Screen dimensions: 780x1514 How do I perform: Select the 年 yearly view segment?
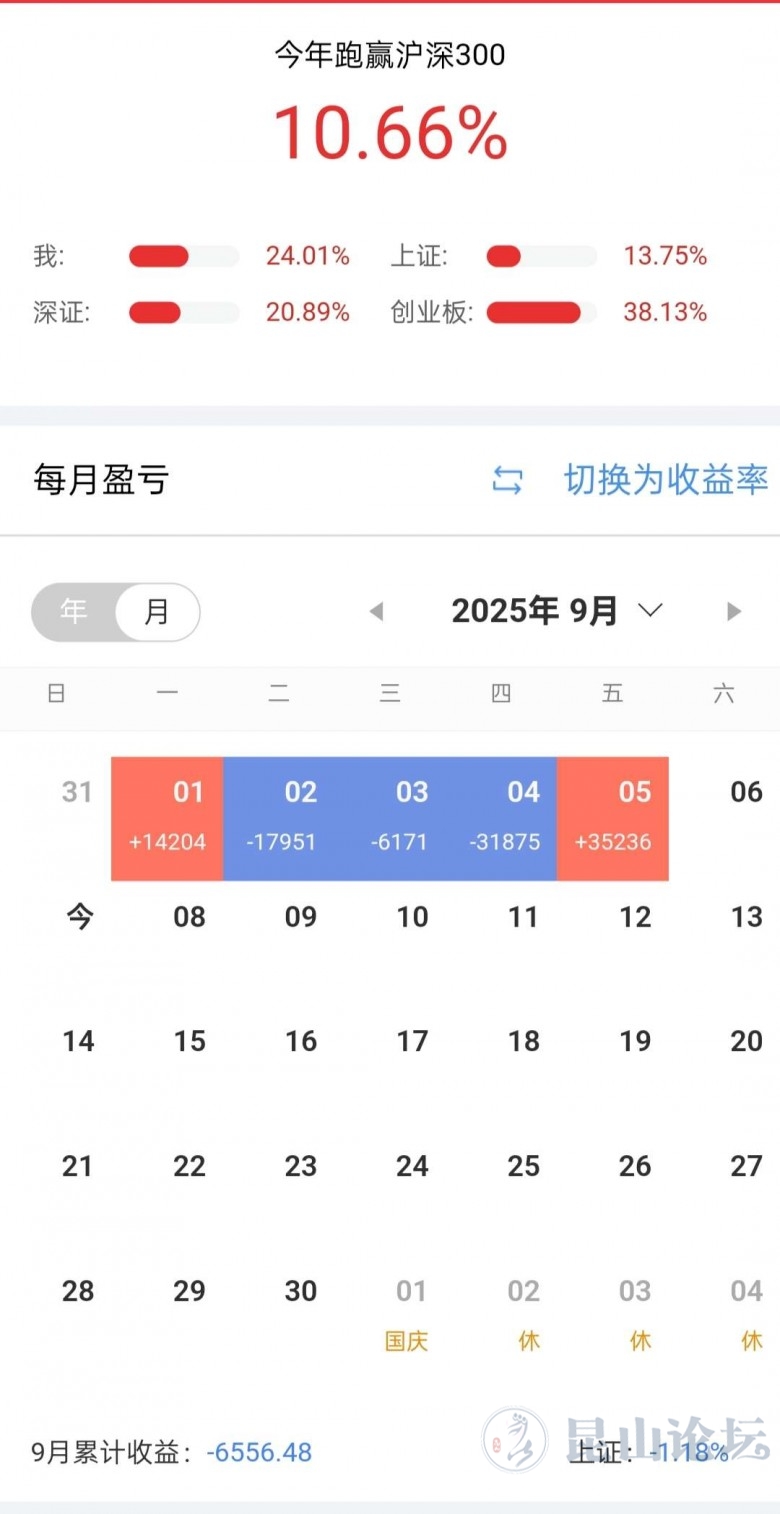coord(74,611)
